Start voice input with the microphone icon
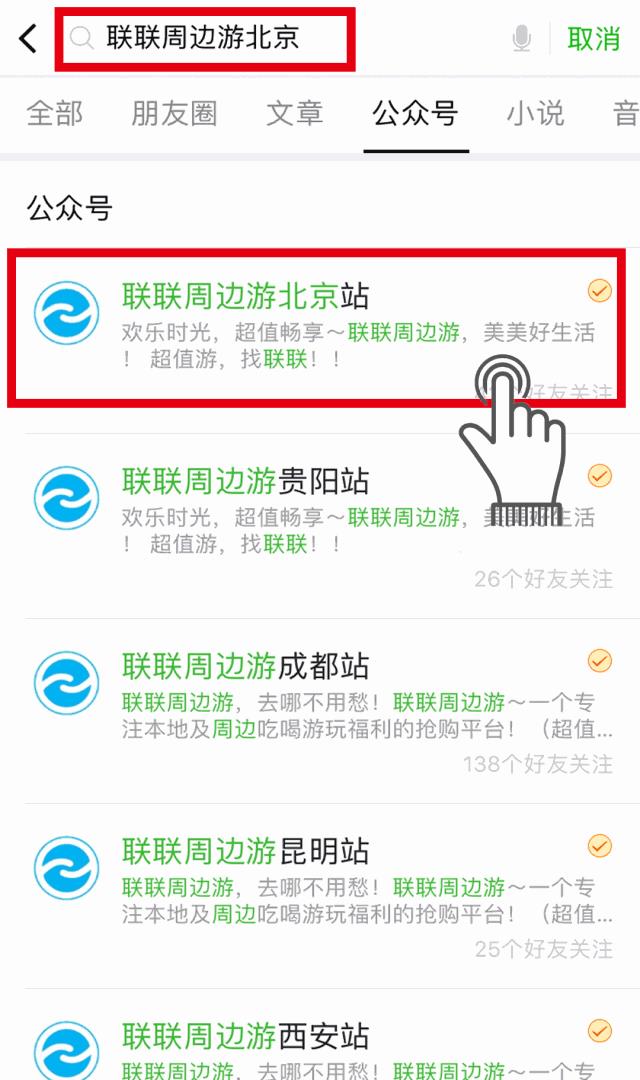The height and width of the screenshot is (1080, 640). pyautogui.click(x=521, y=39)
